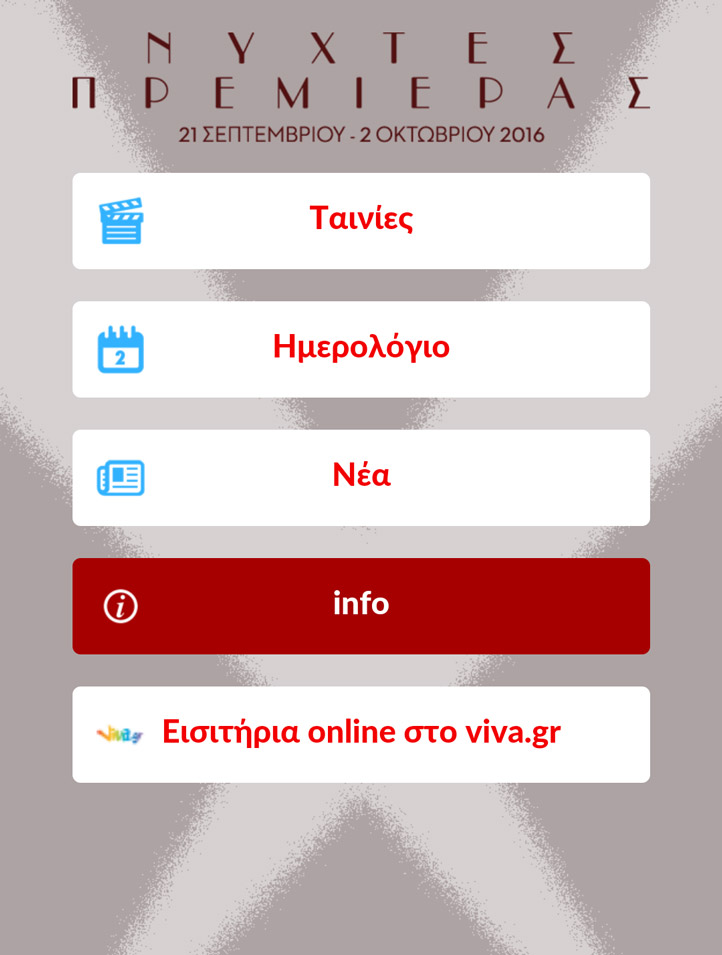
Task: Open the info page
Action: 361,605
